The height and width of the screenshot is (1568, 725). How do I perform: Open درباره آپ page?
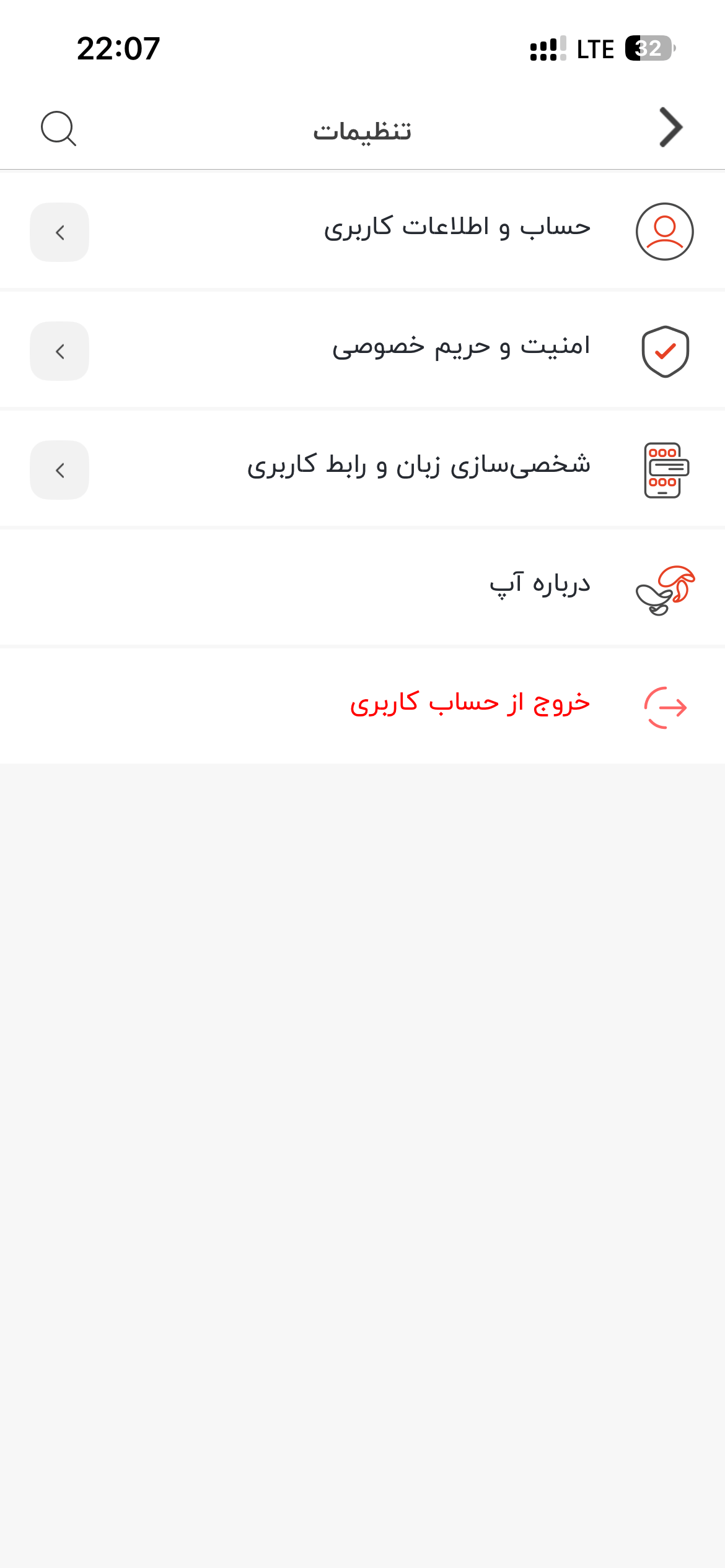pos(362,588)
